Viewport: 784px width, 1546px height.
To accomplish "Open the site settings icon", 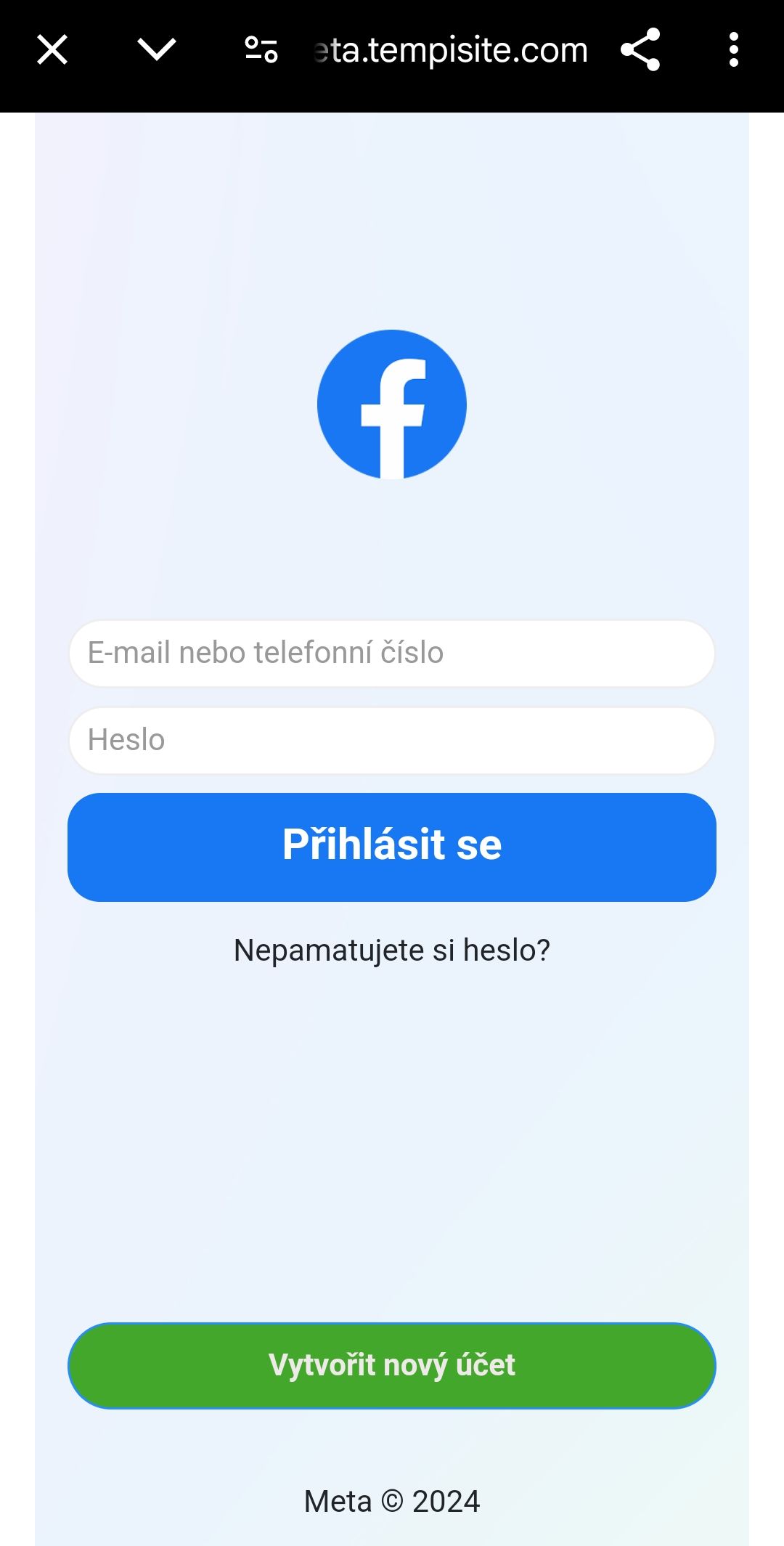I will tap(261, 50).
